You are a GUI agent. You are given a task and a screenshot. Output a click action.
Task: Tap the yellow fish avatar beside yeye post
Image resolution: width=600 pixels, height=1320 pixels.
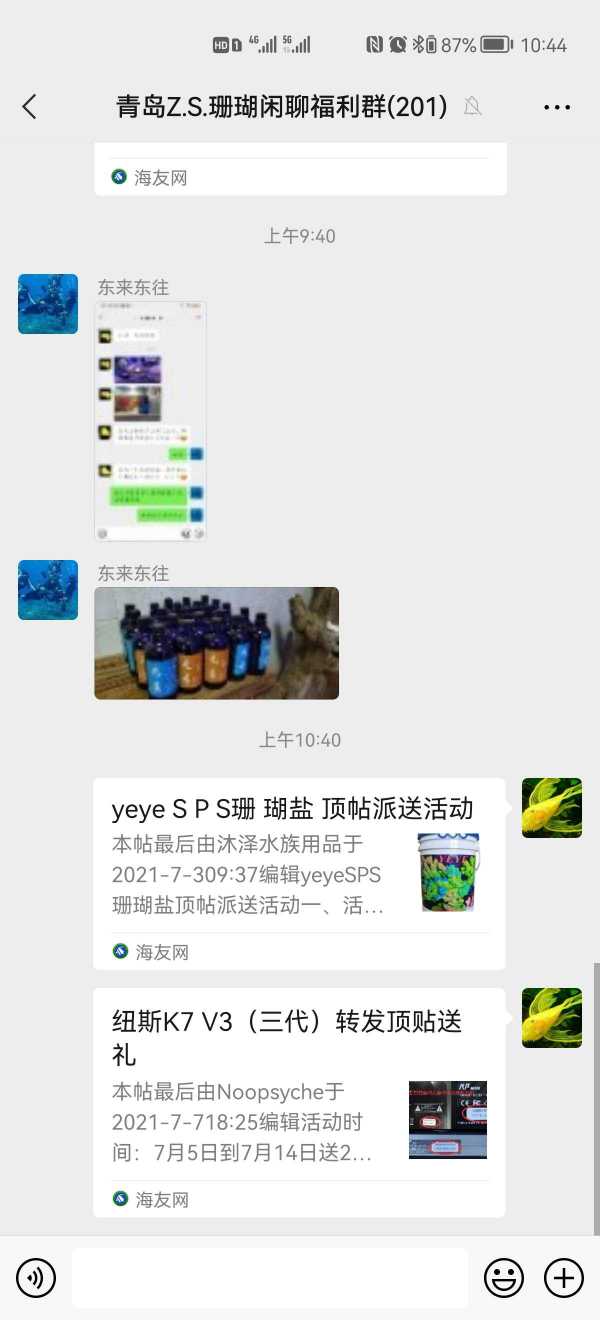tap(551, 808)
